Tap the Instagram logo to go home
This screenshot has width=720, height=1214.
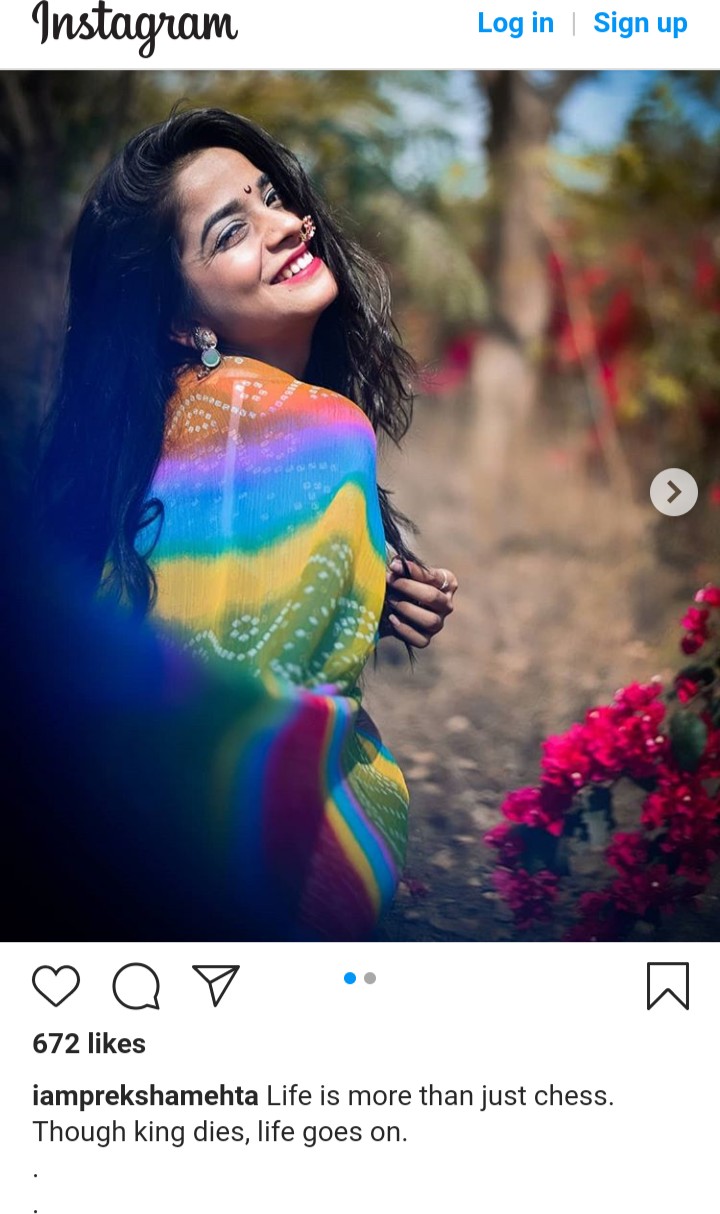tap(135, 26)
